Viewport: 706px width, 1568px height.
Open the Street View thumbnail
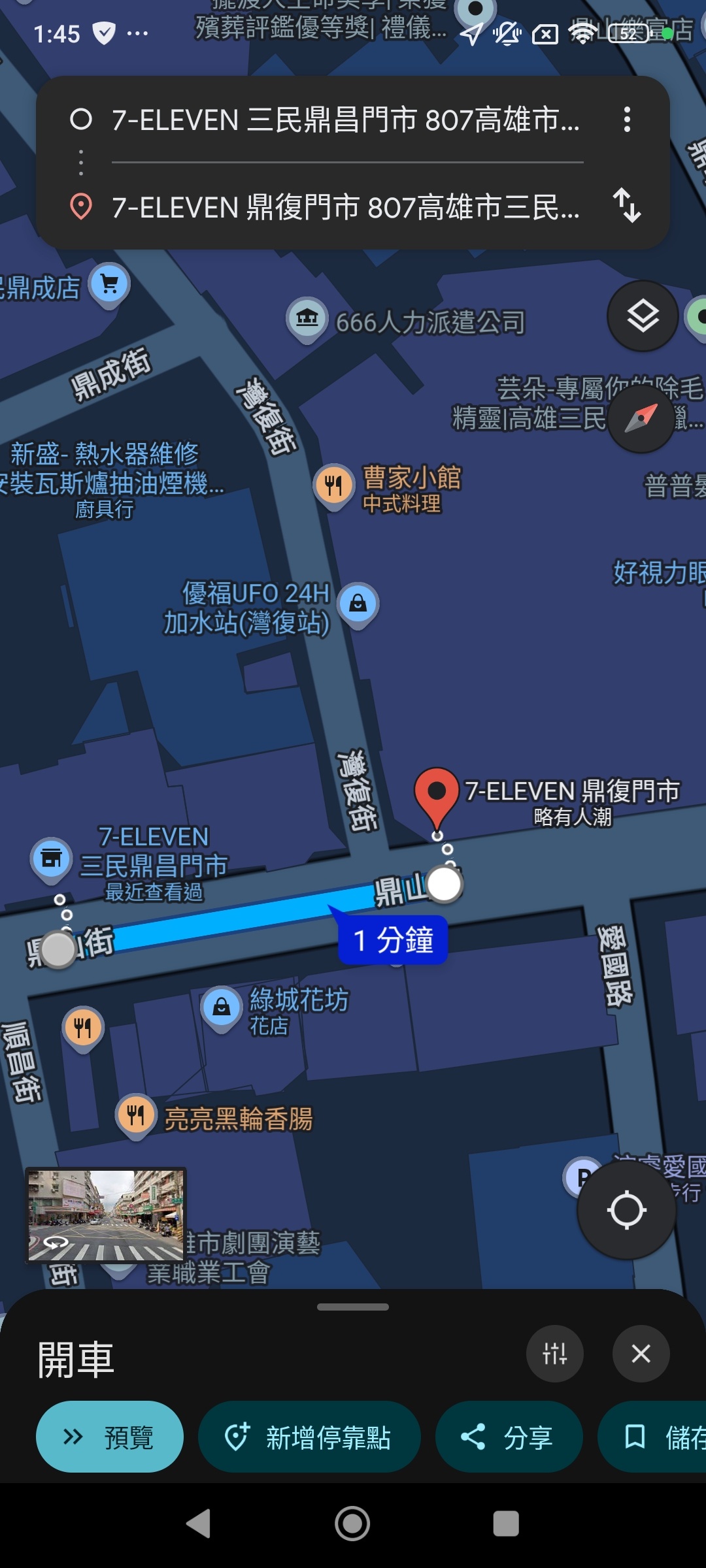coord(106,1215)
